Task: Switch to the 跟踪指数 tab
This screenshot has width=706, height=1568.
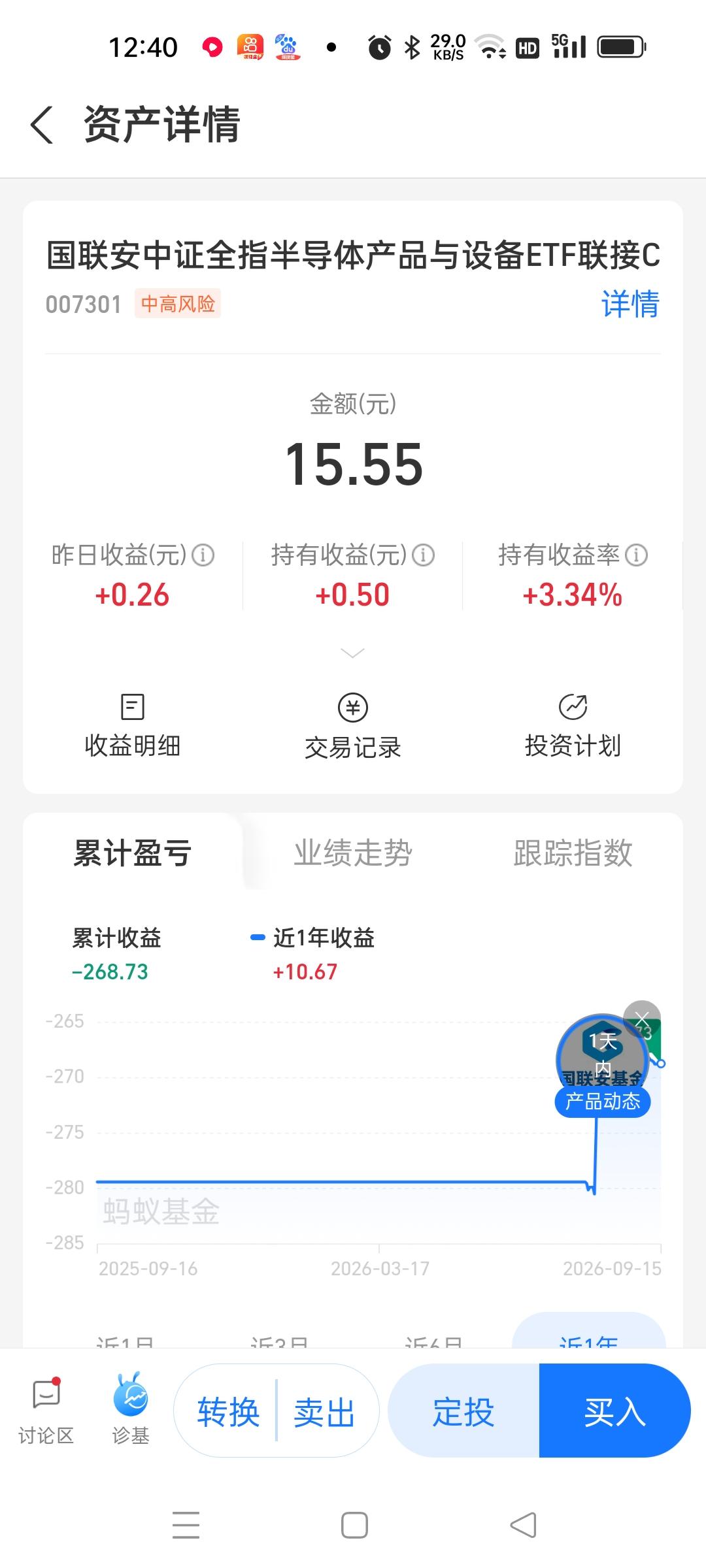Action: (573, 853)
